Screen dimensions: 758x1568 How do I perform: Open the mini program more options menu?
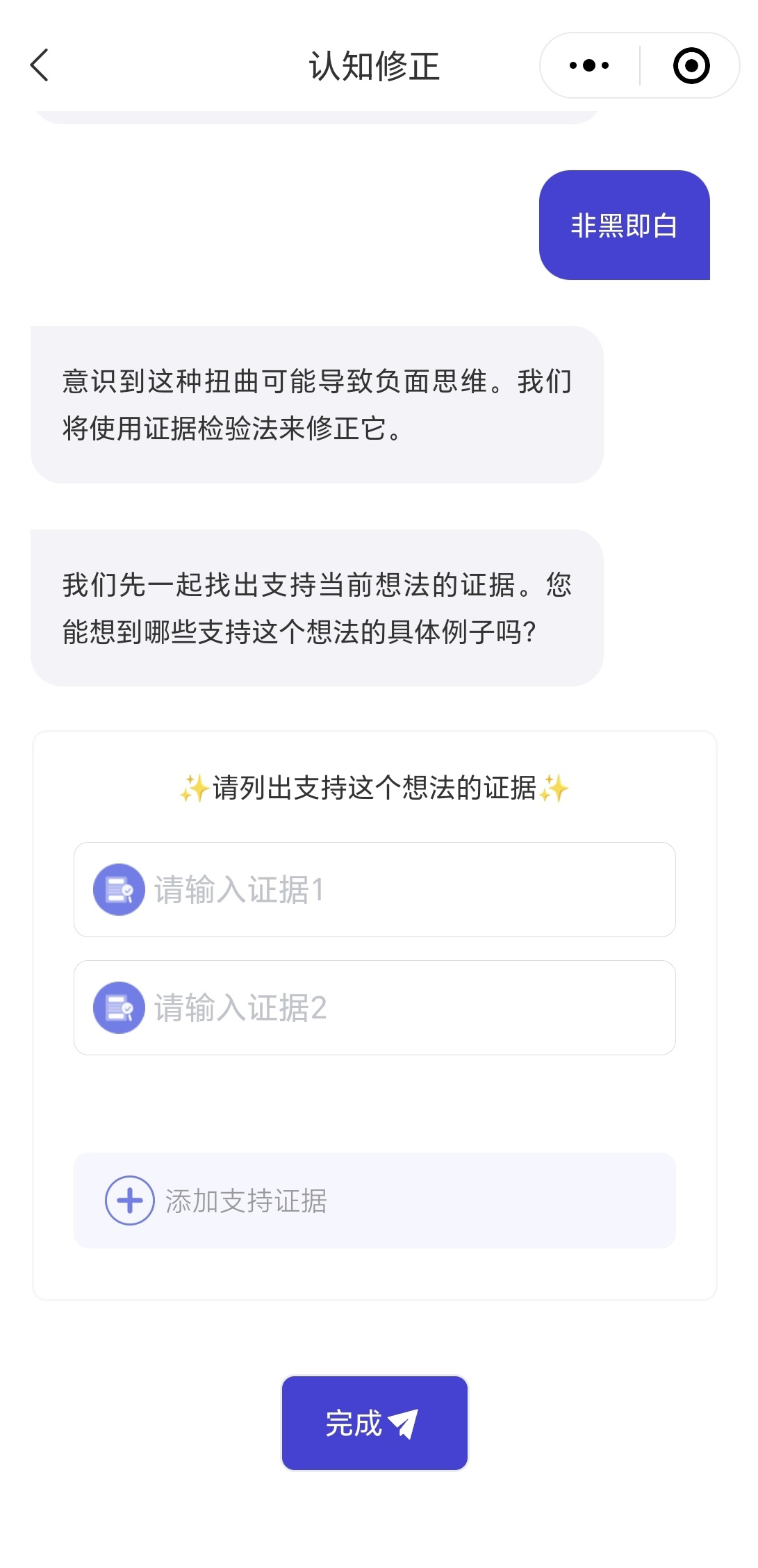[x=588, y=66]
